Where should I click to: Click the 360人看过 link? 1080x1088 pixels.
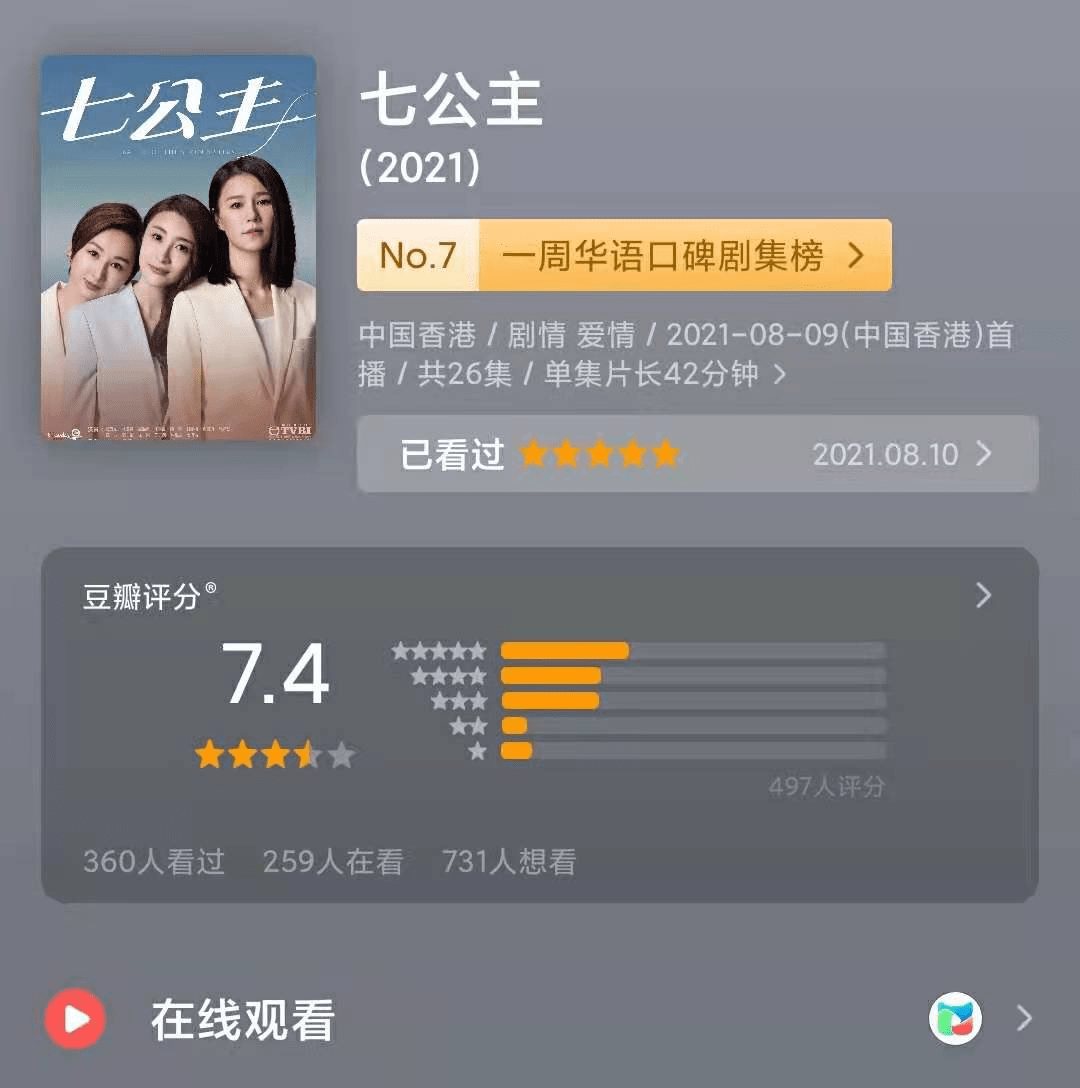(x=151, y=860)
